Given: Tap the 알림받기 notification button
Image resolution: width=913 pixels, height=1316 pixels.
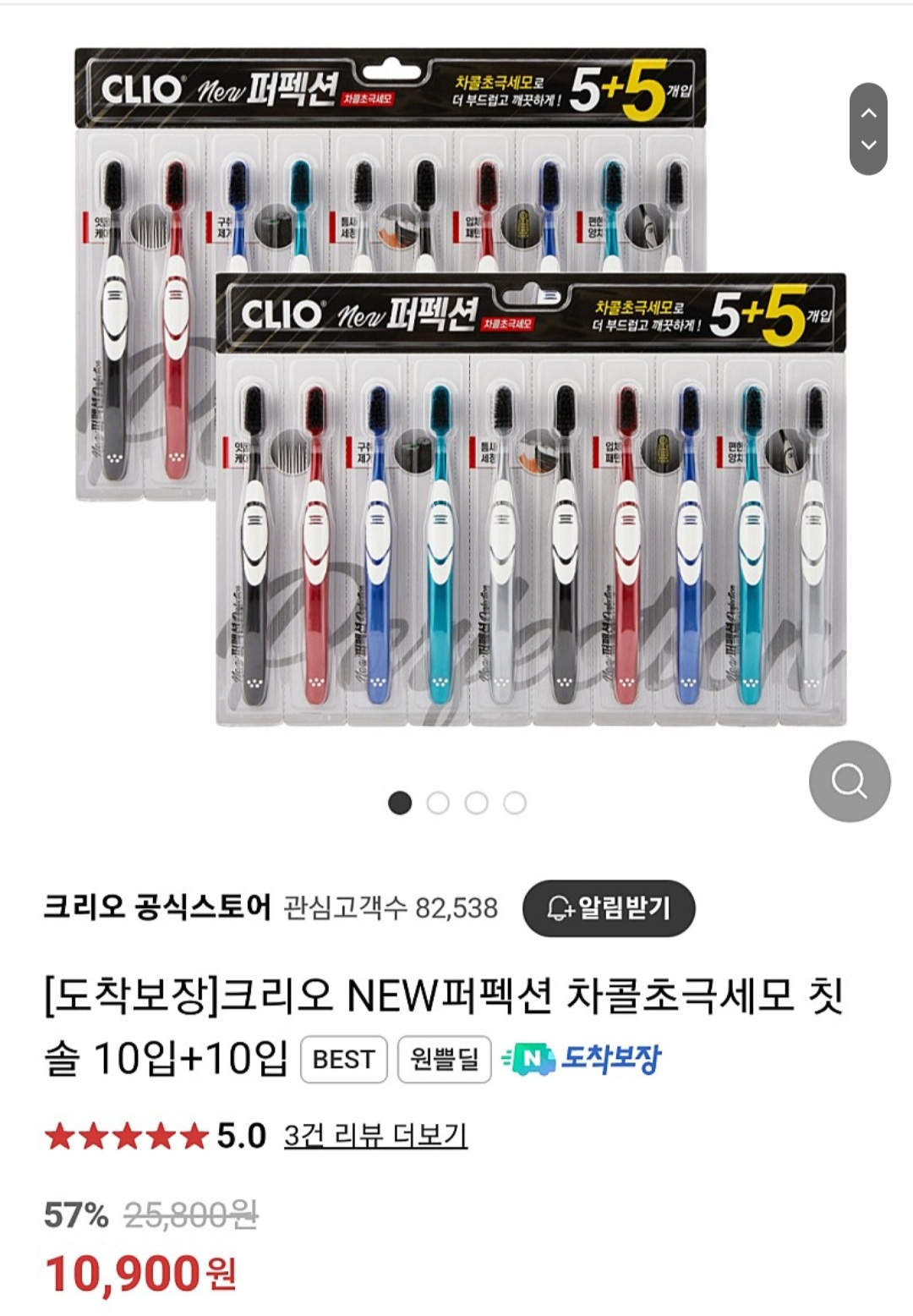Looking at the screenshot, I should point(609,908).
